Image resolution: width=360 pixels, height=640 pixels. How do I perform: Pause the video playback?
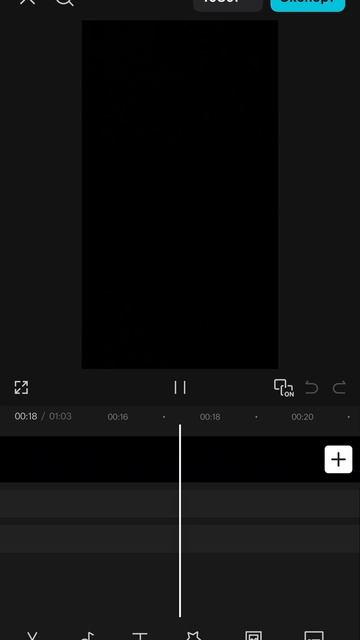coord(180,387)
